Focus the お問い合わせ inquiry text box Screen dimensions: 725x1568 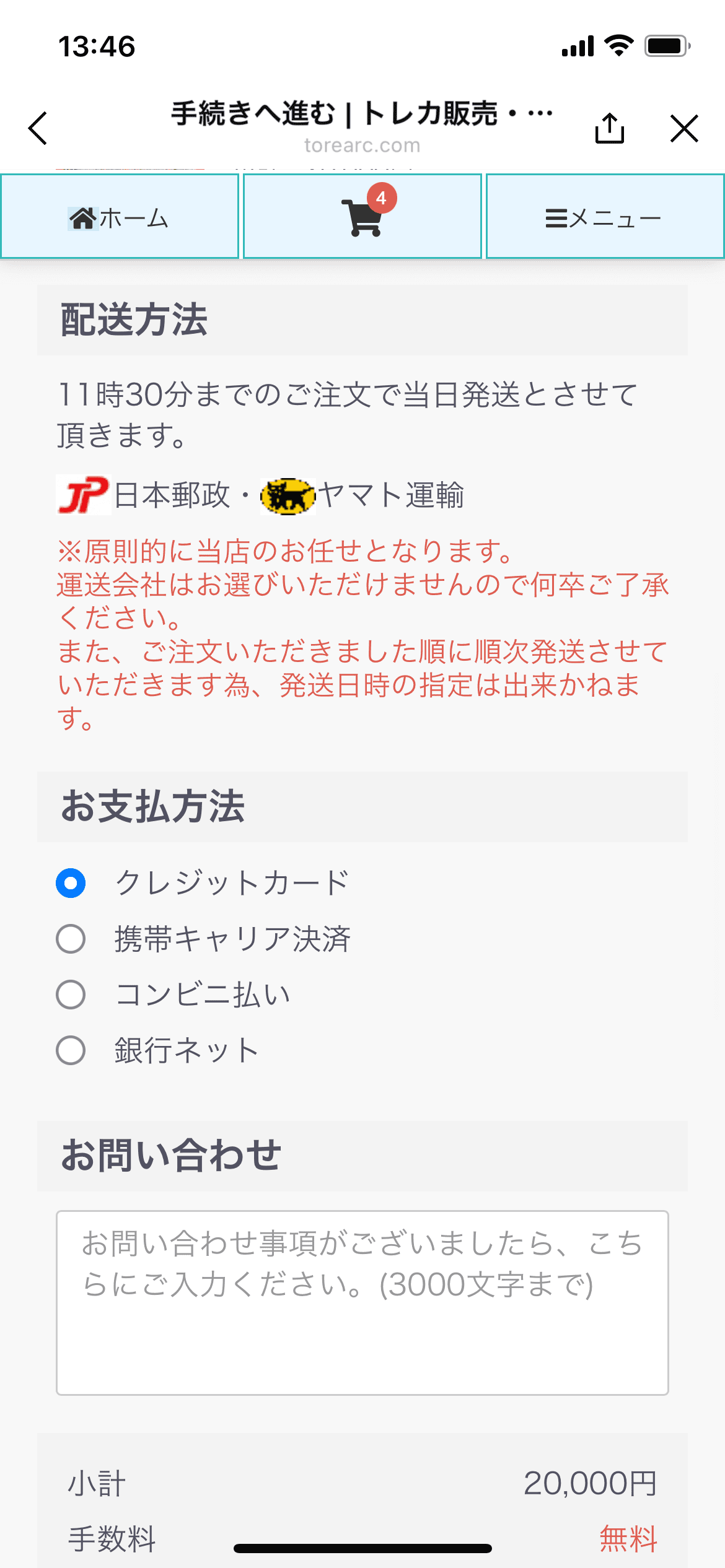pyautogui.click(x=362, y=1303)
